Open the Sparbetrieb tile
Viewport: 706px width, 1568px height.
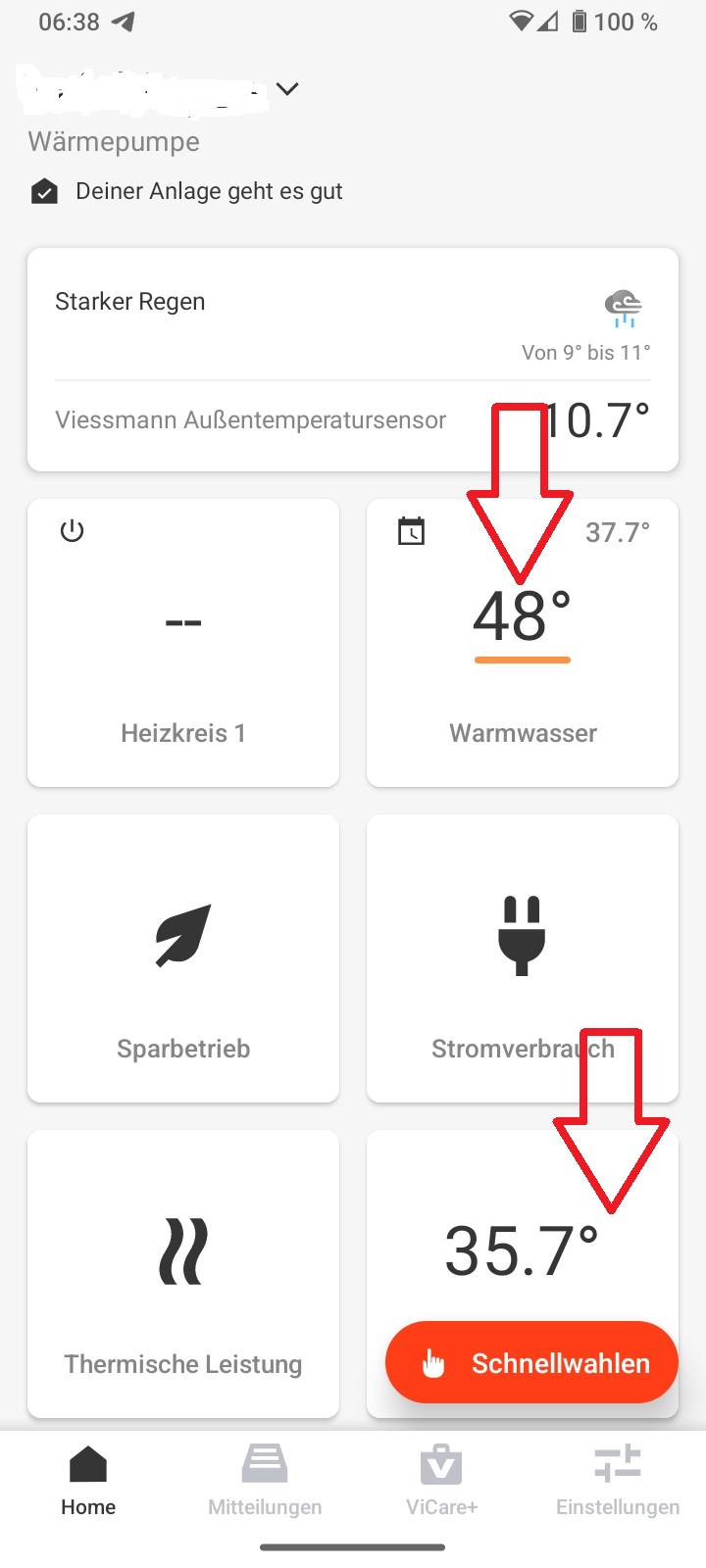(x=183, y=958)
